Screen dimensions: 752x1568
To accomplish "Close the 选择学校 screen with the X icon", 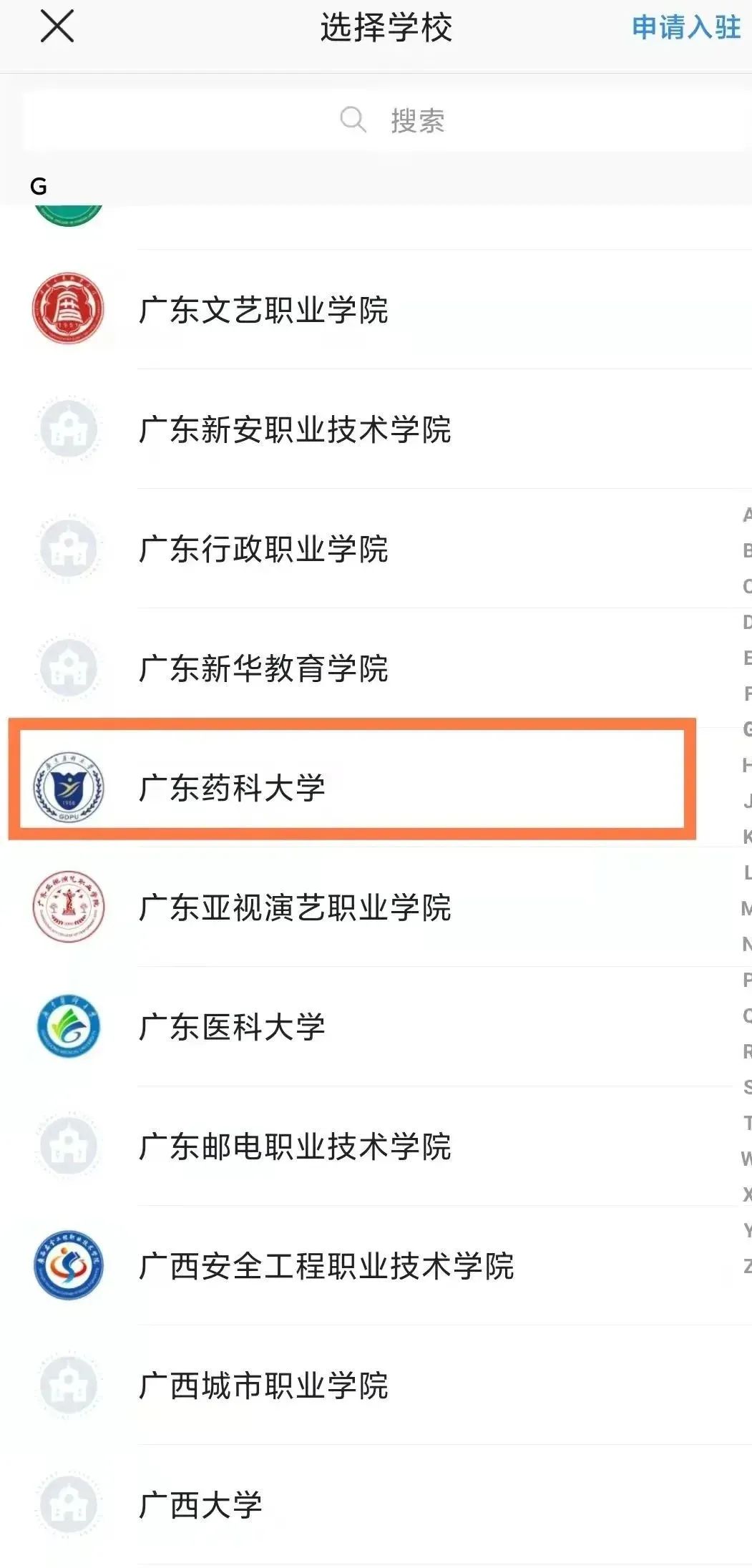I will pos(57,28).
